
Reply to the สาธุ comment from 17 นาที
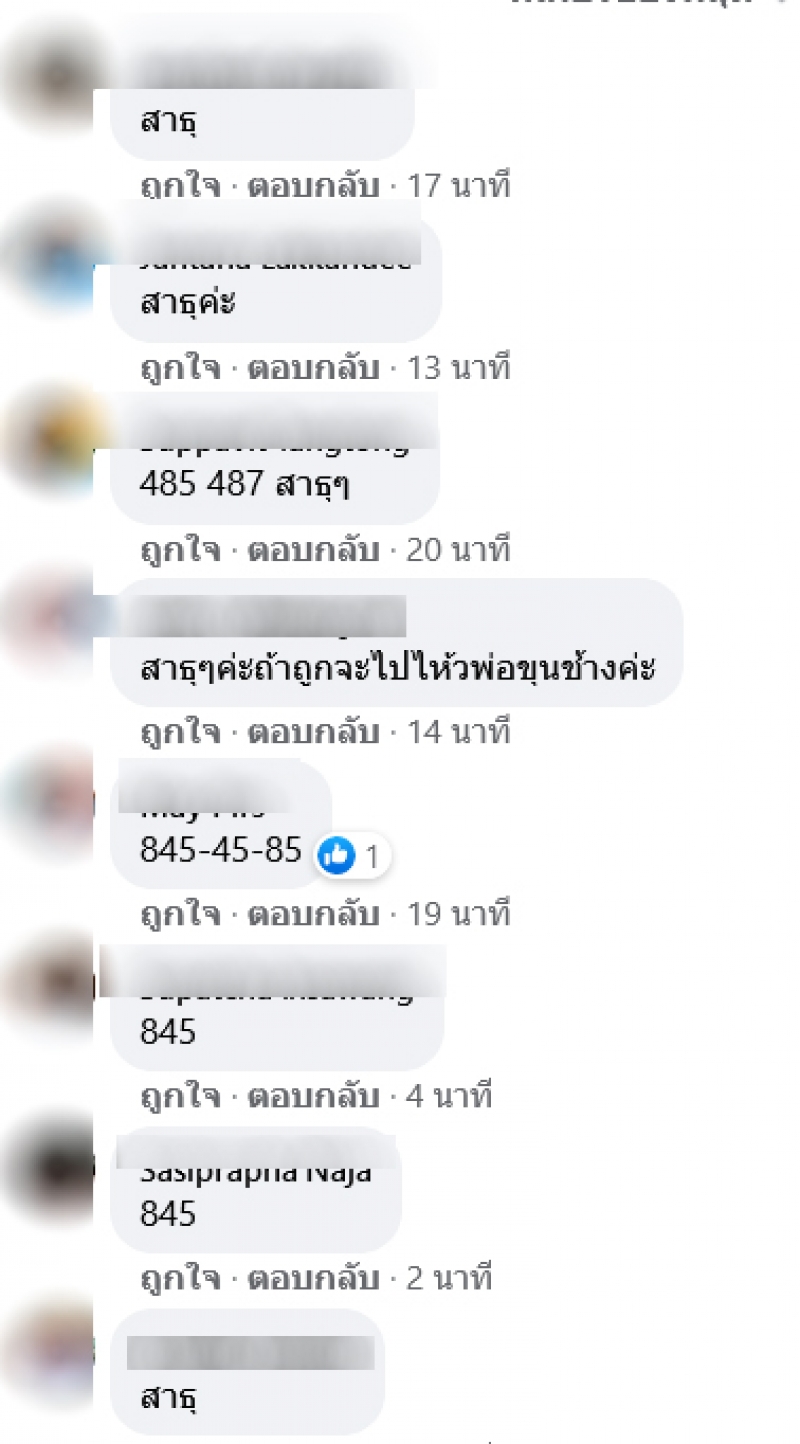point(313,186)
